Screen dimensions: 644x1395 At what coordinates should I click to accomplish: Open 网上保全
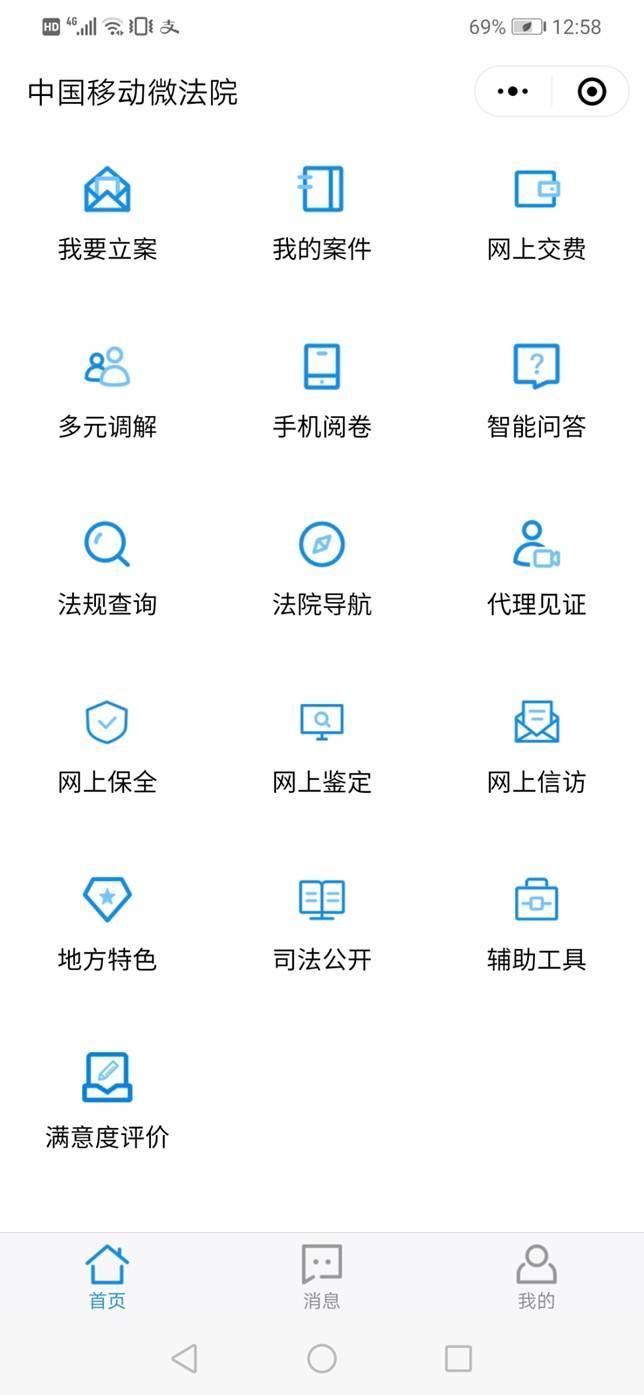pos(107,747)
